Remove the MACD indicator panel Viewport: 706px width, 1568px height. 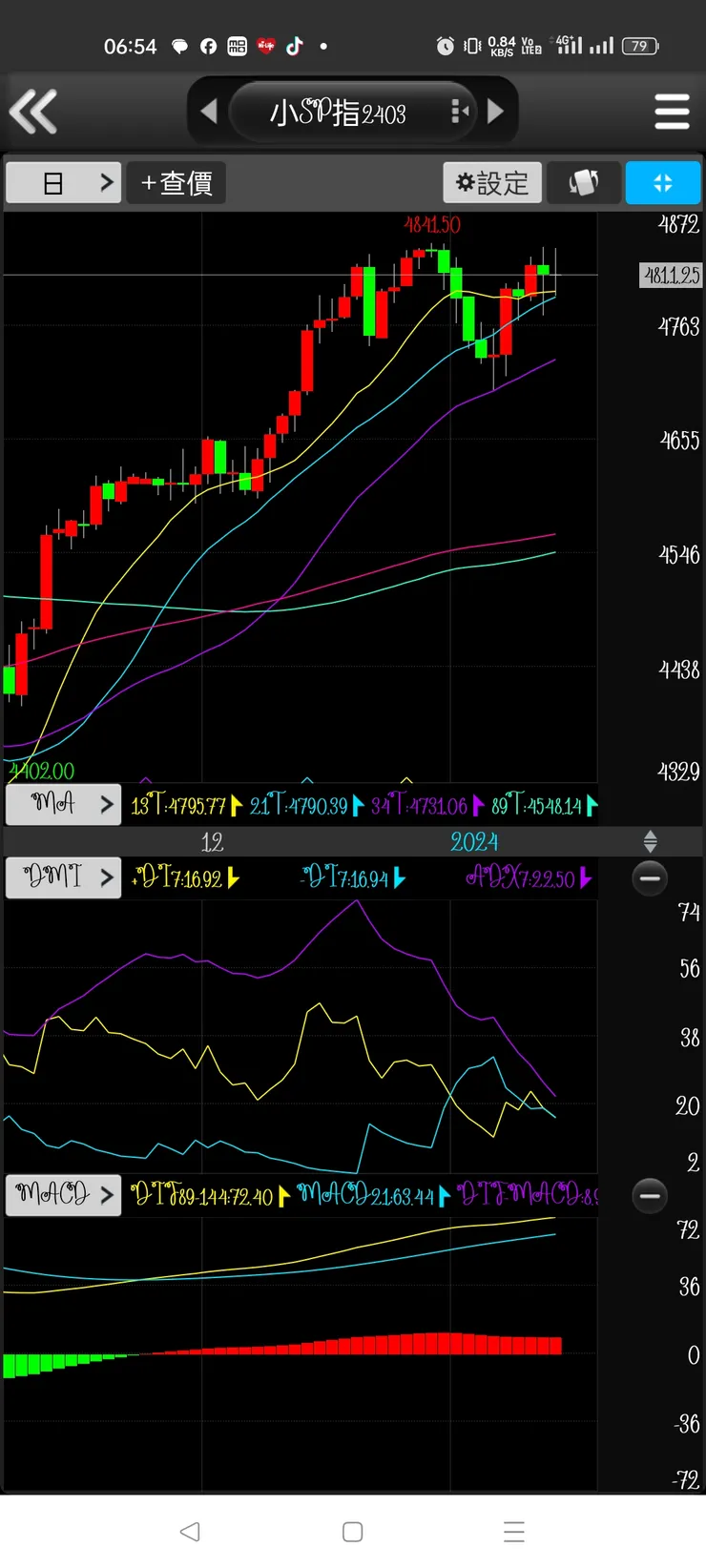click(650, 1194)
